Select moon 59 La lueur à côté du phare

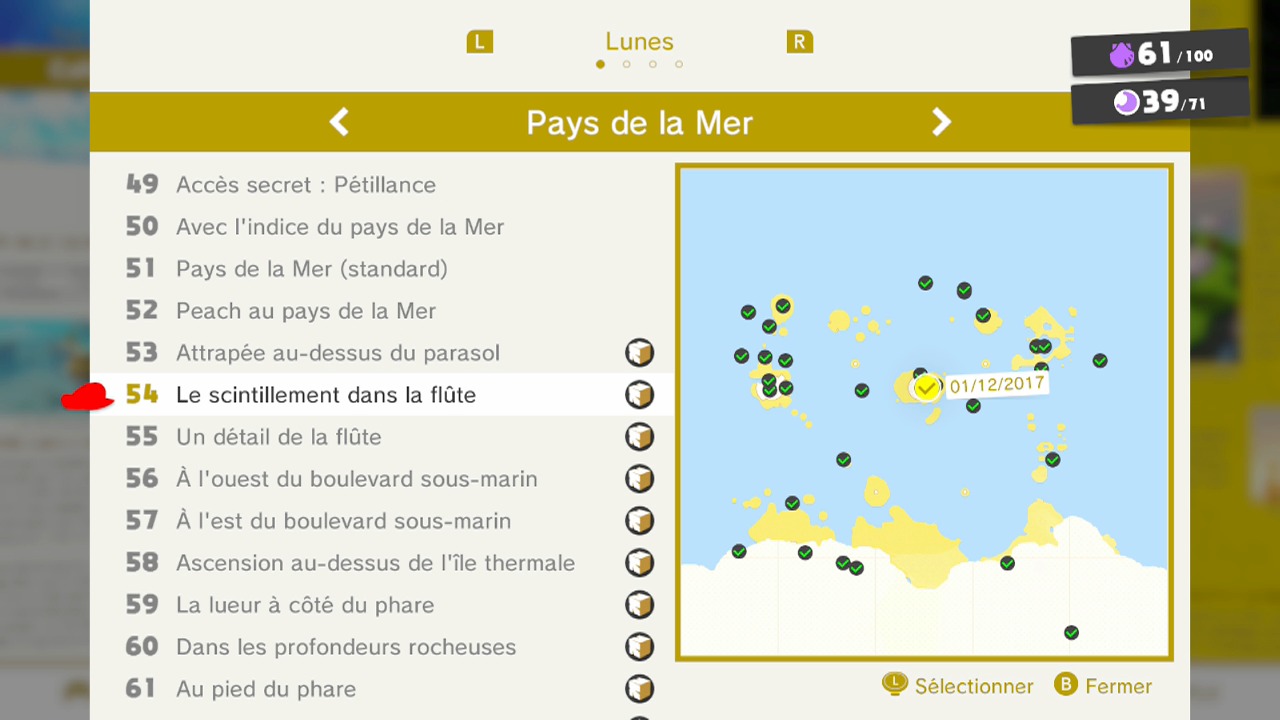click(x=305, y=605)
